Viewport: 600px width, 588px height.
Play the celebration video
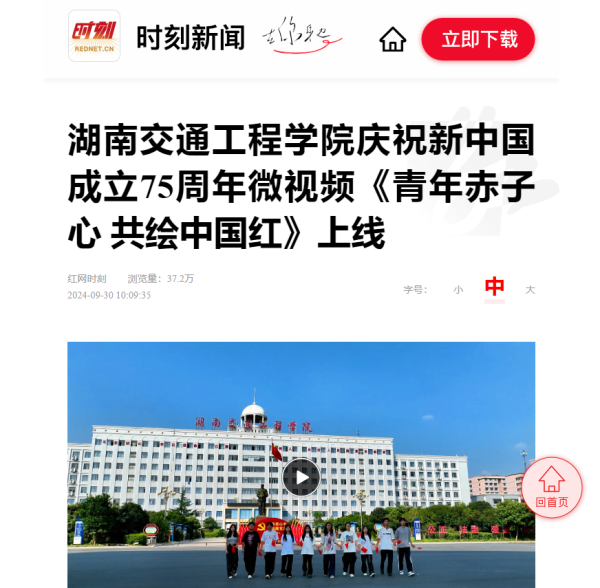tap(301, 477)
